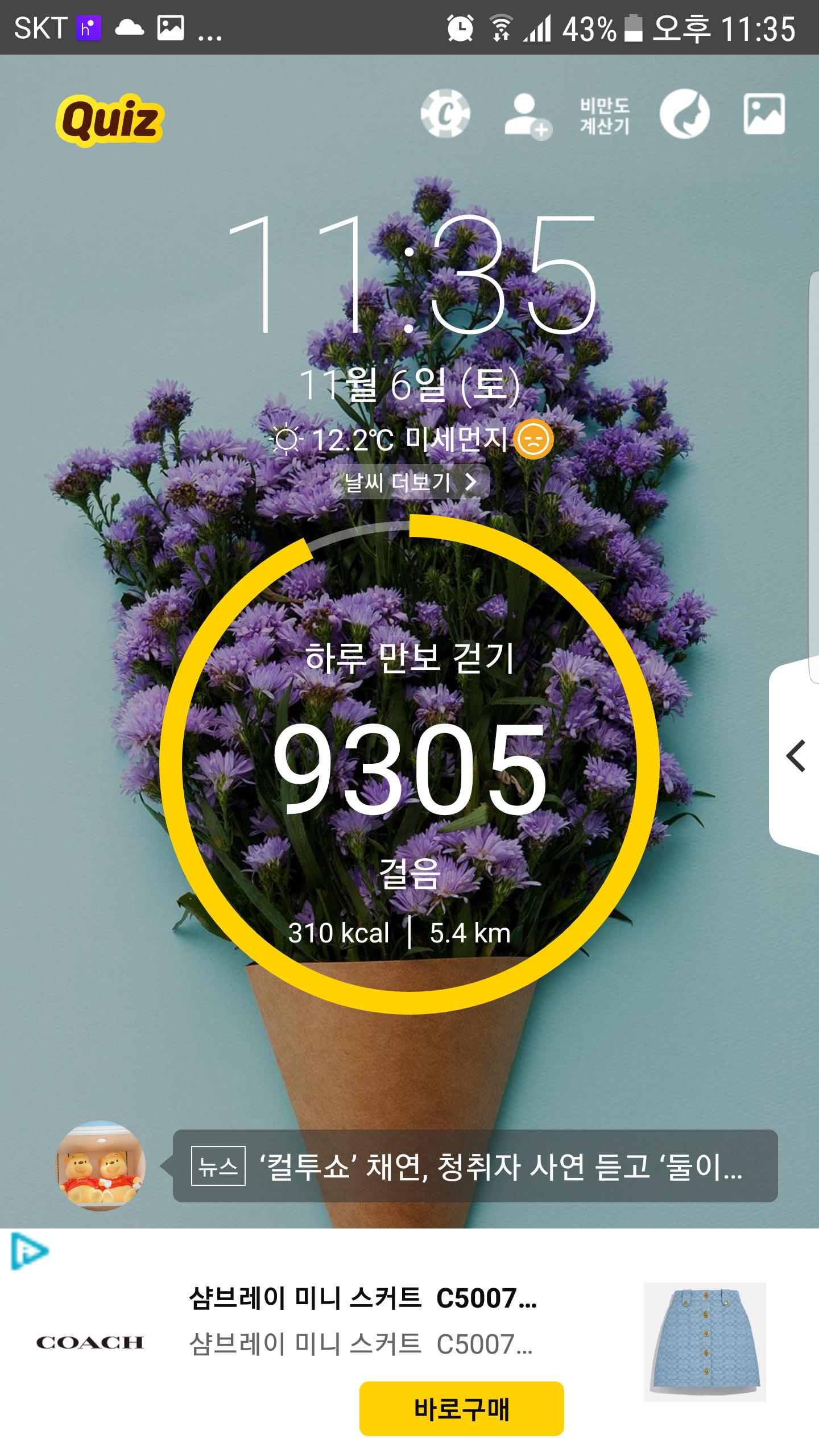Tap the add friend icon

point(527,116)
